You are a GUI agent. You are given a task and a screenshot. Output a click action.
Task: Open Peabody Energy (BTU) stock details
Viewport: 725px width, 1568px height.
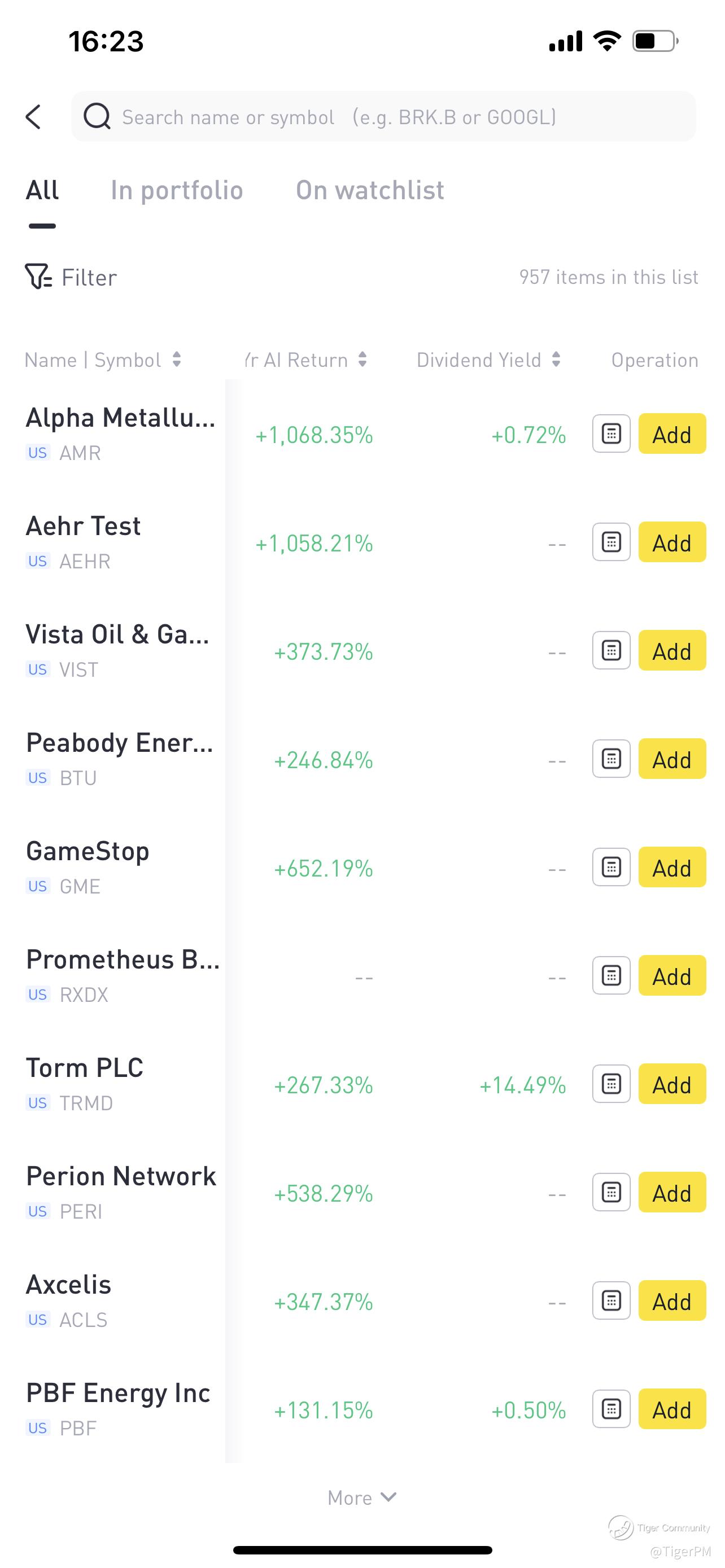pyautogui.click(x=119, y=759)
